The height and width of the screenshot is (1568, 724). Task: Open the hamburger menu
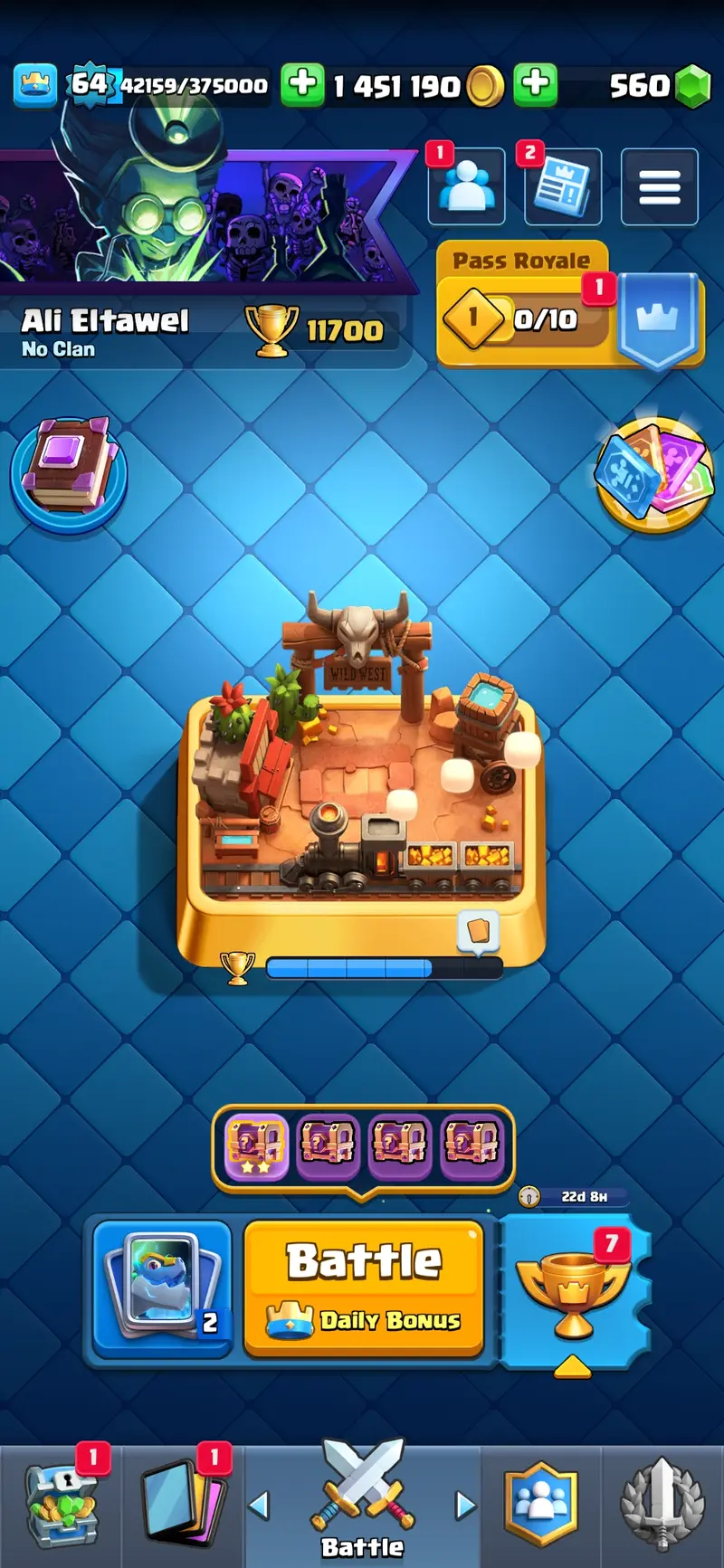point(659,187)
